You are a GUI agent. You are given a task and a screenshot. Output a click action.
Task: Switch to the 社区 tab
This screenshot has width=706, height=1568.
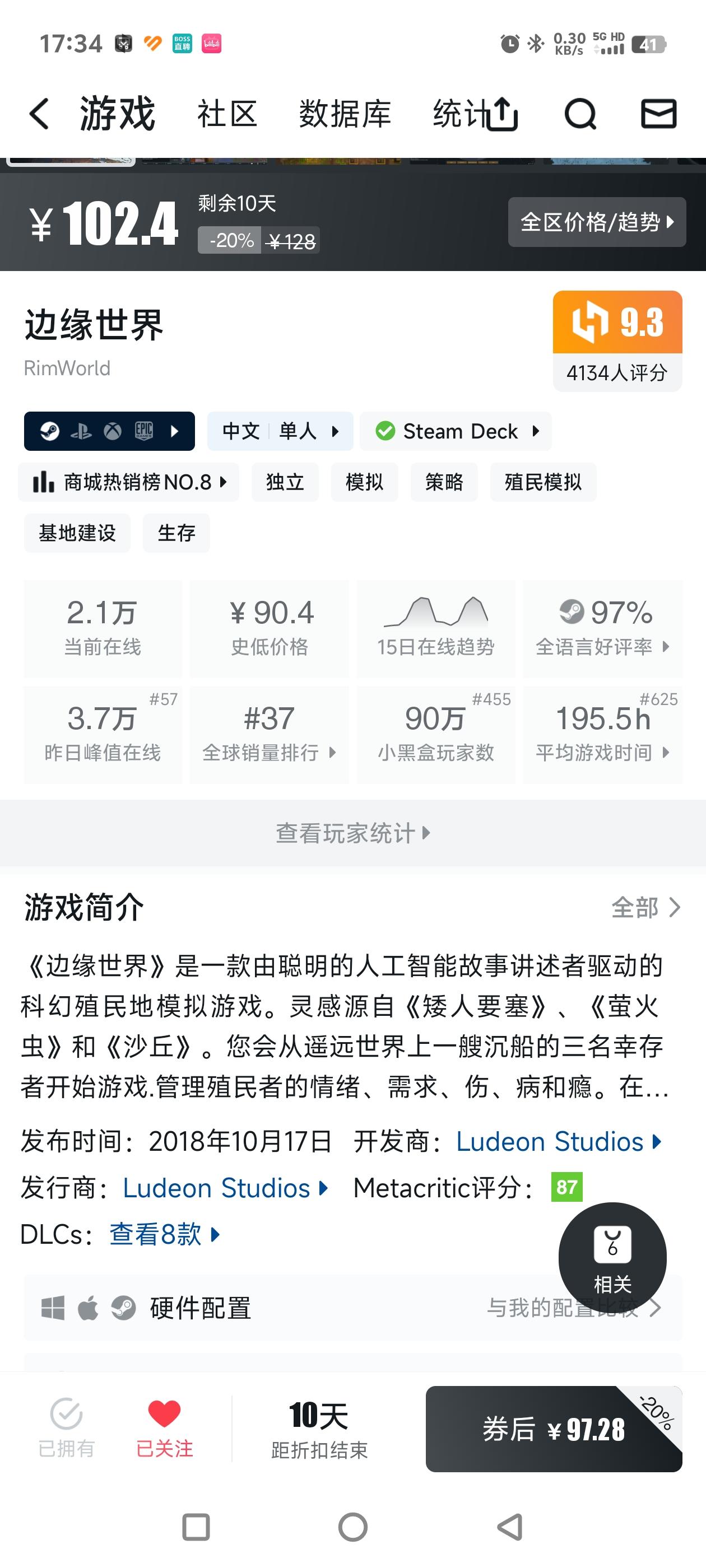point(227,114)
